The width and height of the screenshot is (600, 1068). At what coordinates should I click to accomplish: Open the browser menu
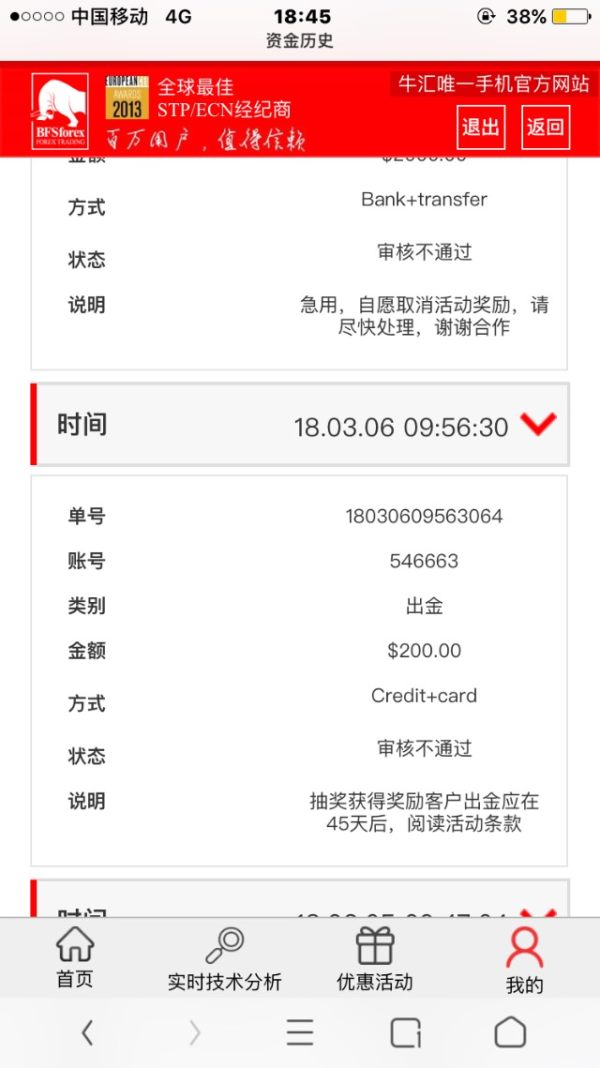tap(300, 1032)
